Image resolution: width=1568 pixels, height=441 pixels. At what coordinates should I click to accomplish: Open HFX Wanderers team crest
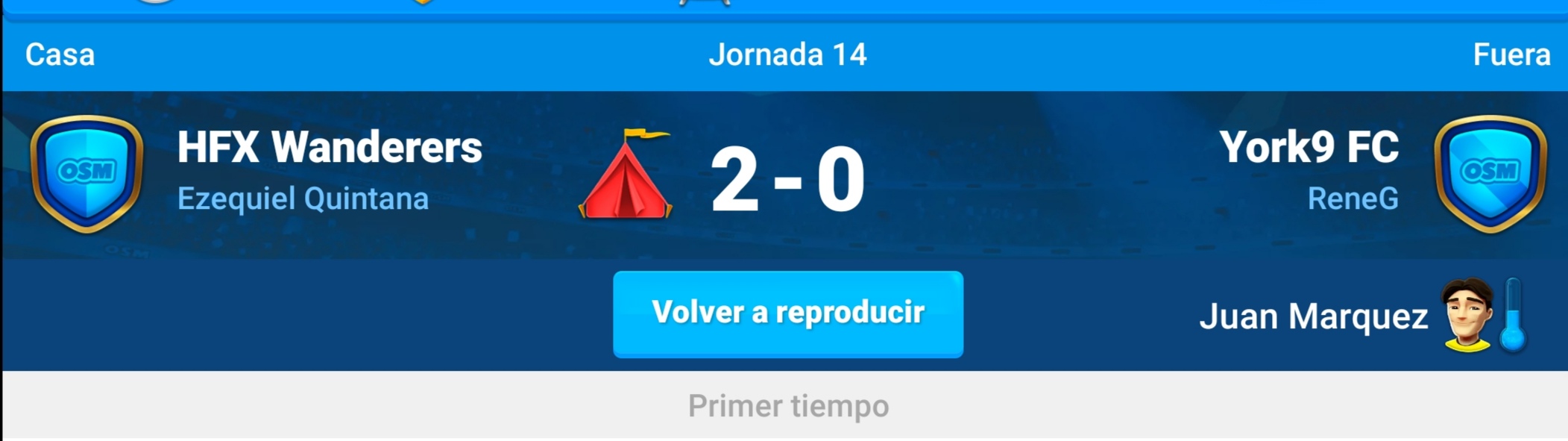click(86, 174)
